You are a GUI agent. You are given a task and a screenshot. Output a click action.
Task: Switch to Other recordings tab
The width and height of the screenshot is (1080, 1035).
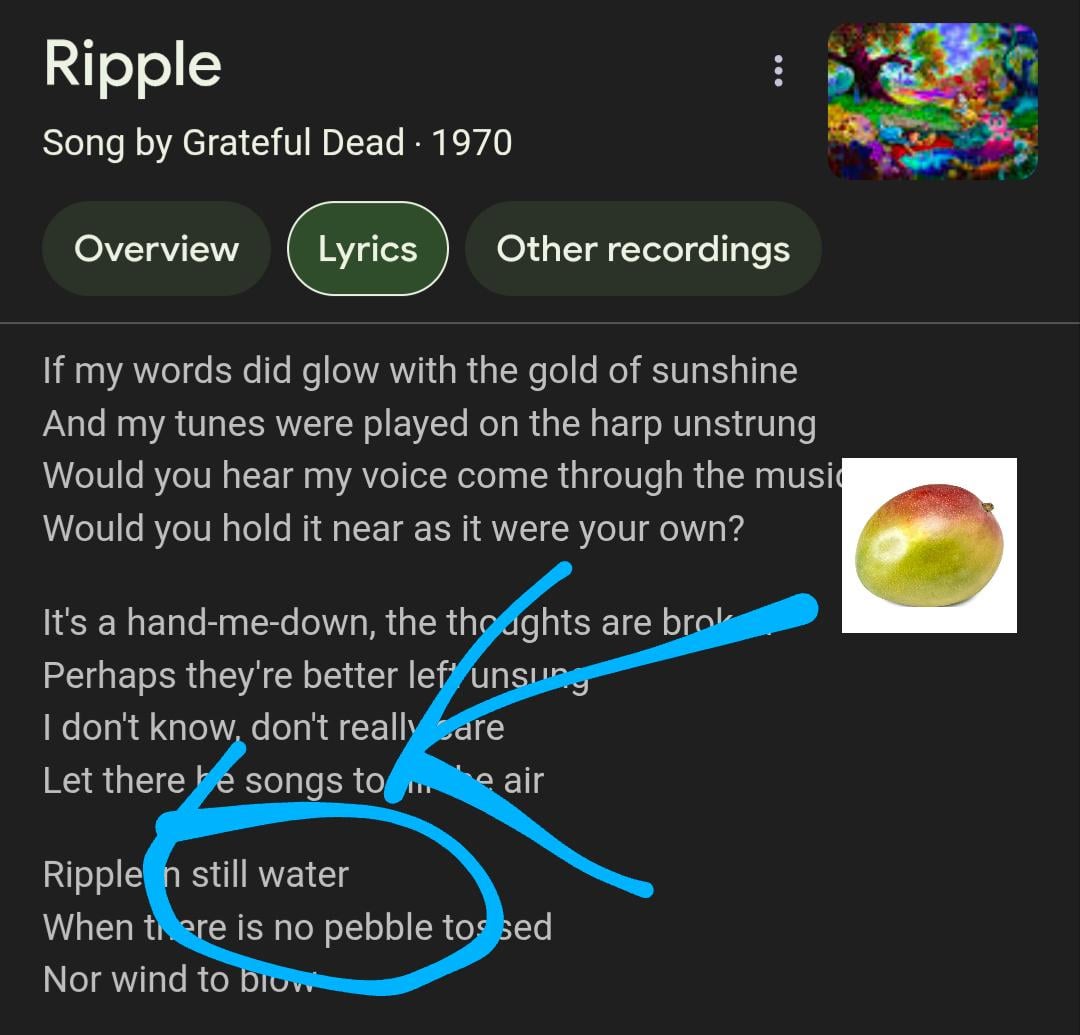point(643,249)
